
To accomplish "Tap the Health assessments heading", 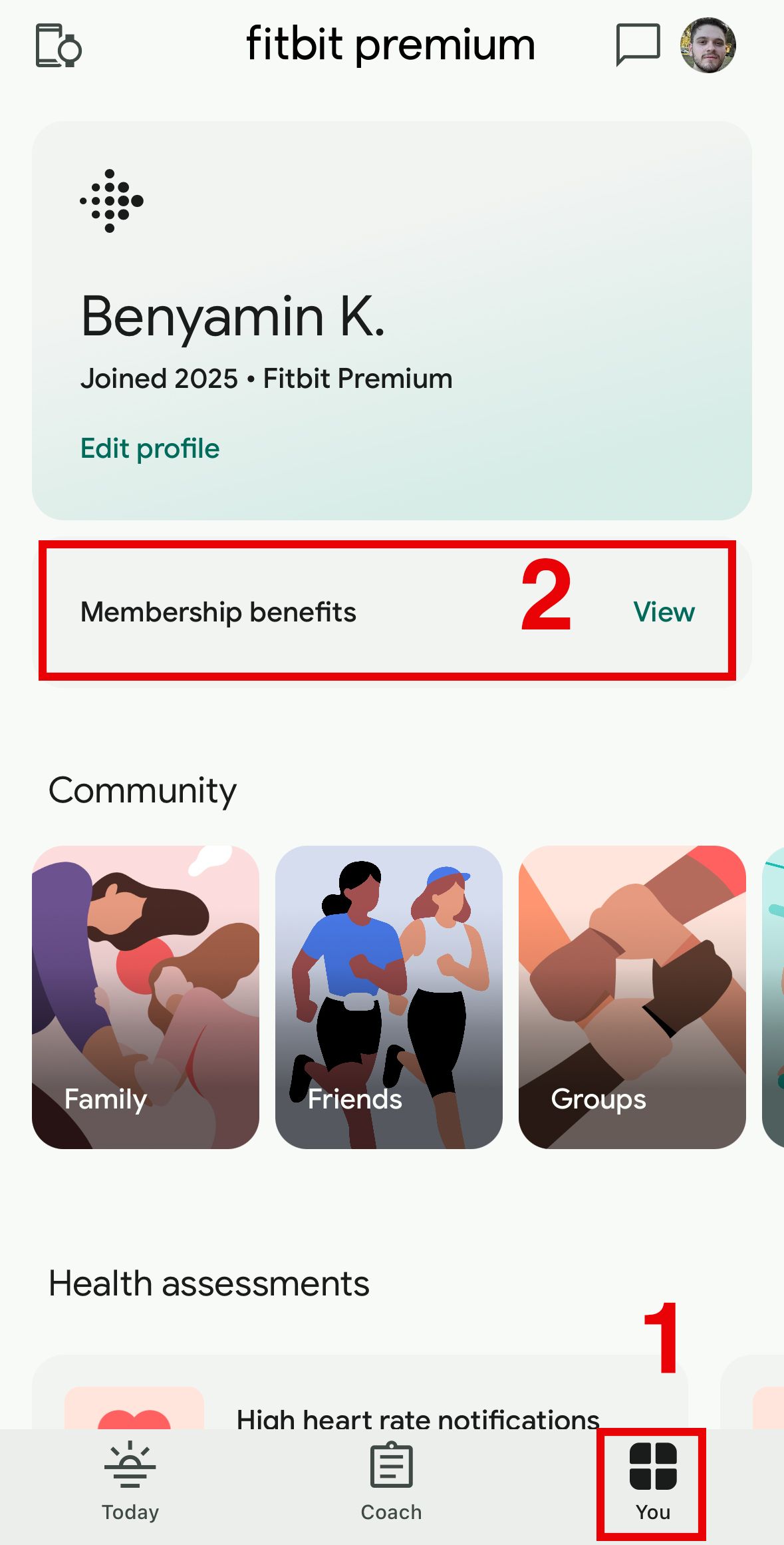I will [x=208, y=1282].
